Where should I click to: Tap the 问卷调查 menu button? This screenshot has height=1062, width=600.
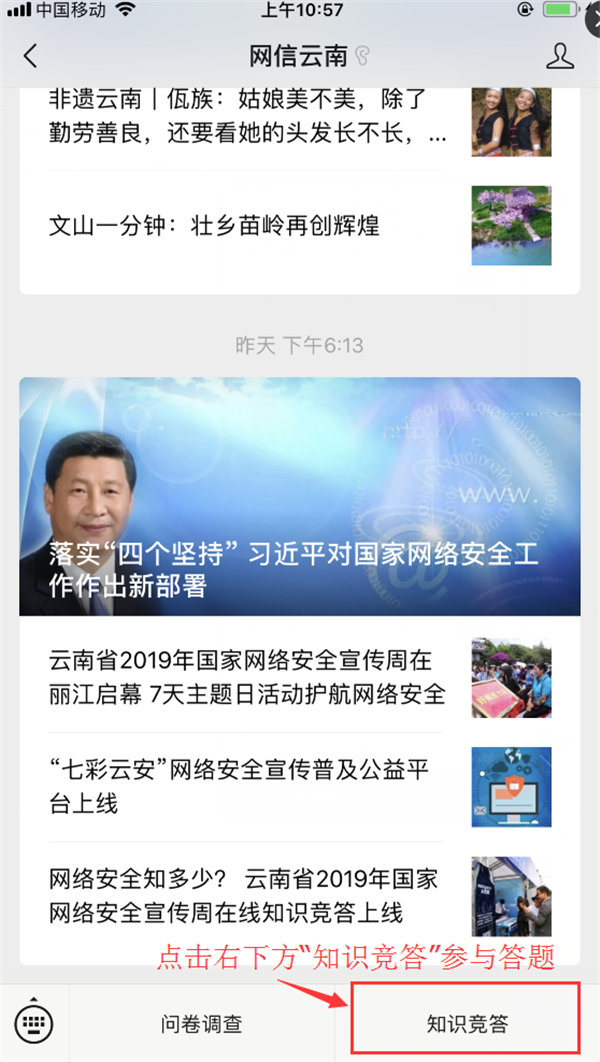tap(202, 1023)
